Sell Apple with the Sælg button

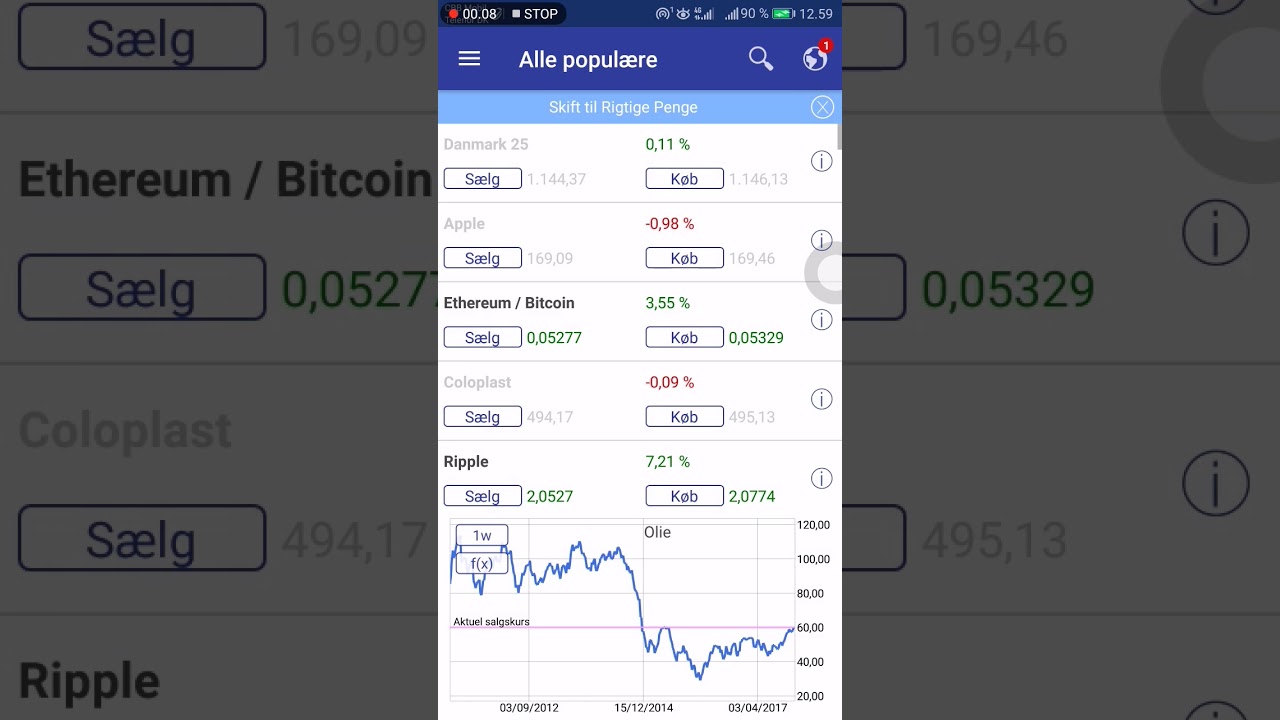[482, 258]
